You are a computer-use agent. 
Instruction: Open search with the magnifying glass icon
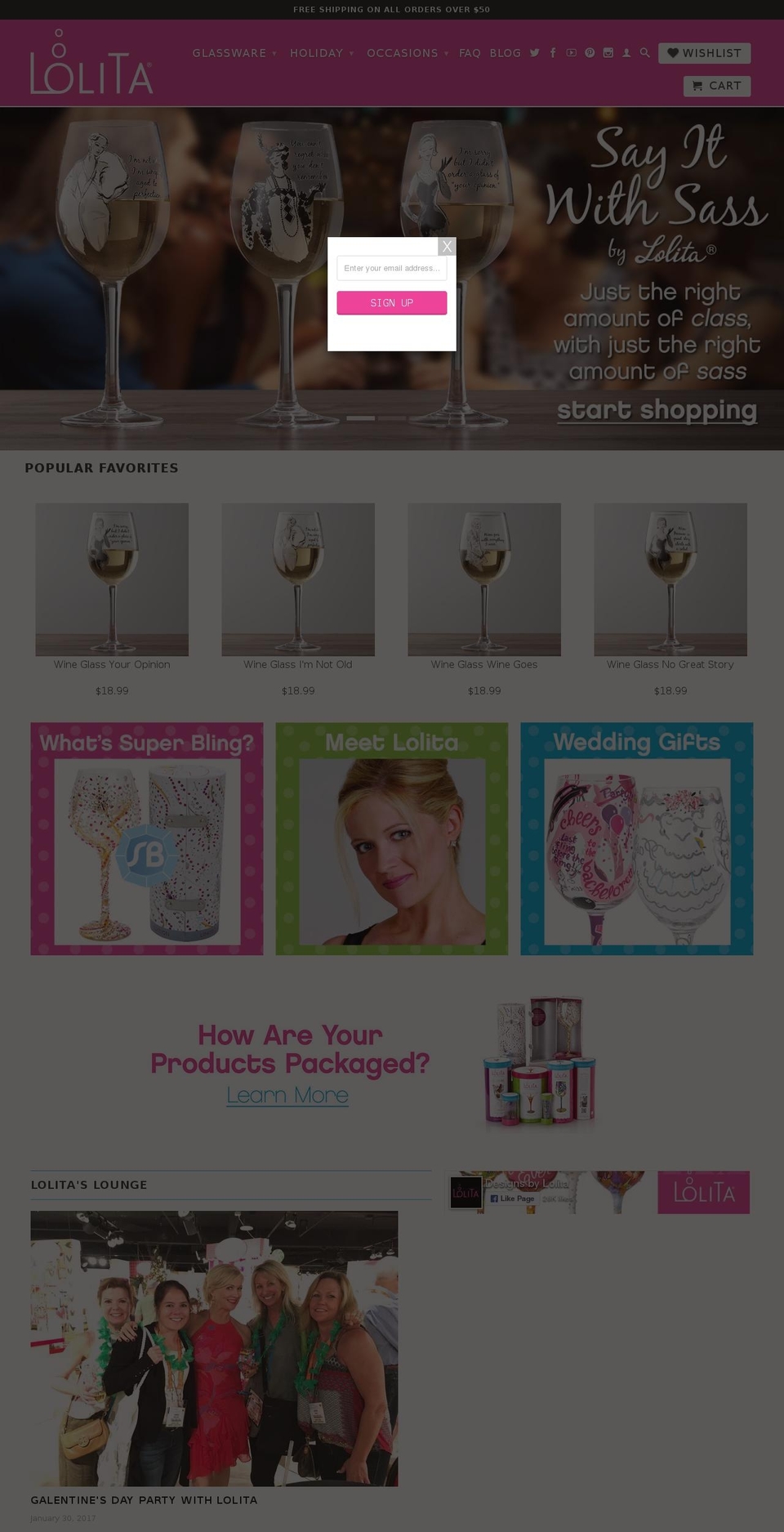tap(645, 52)
